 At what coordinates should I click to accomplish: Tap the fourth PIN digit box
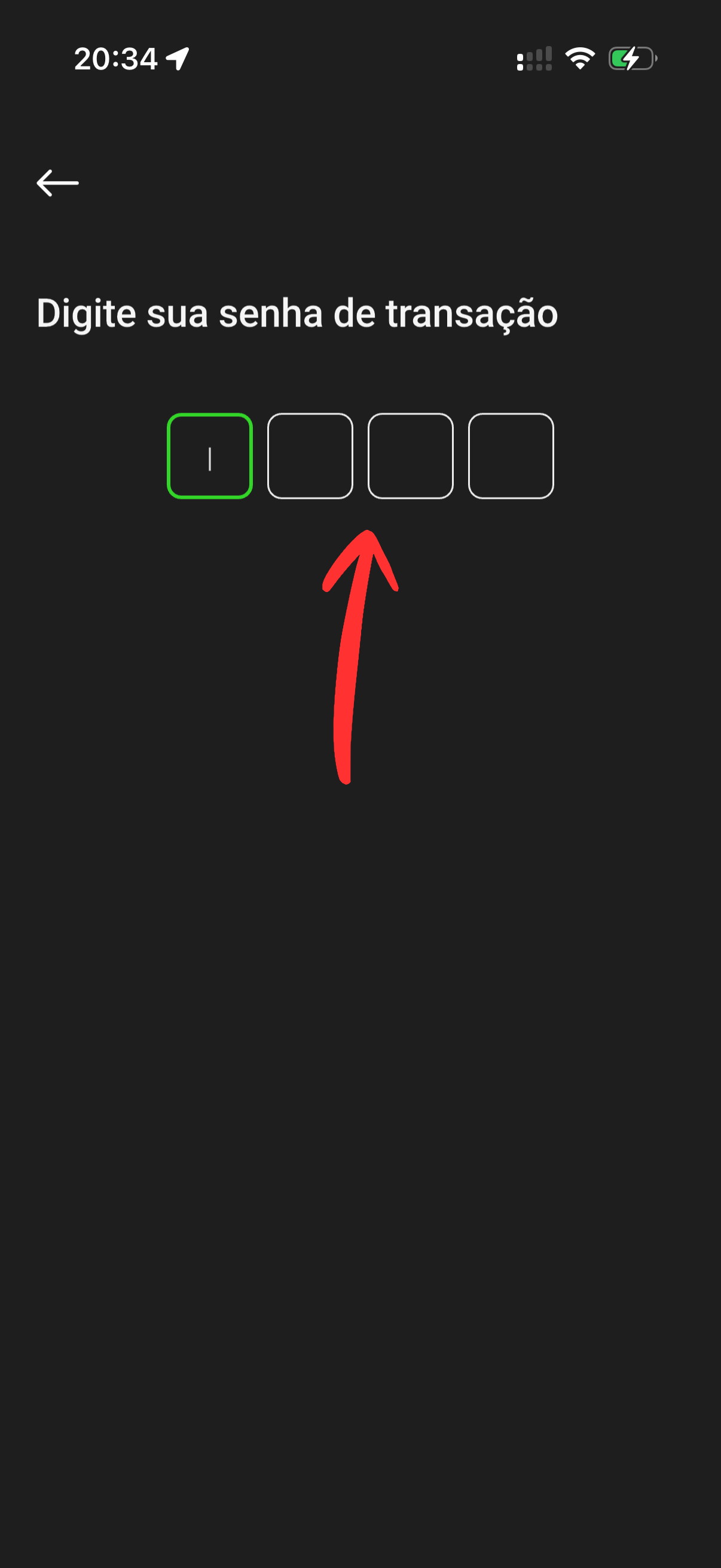pyautogui.click(x=511, y=456)
